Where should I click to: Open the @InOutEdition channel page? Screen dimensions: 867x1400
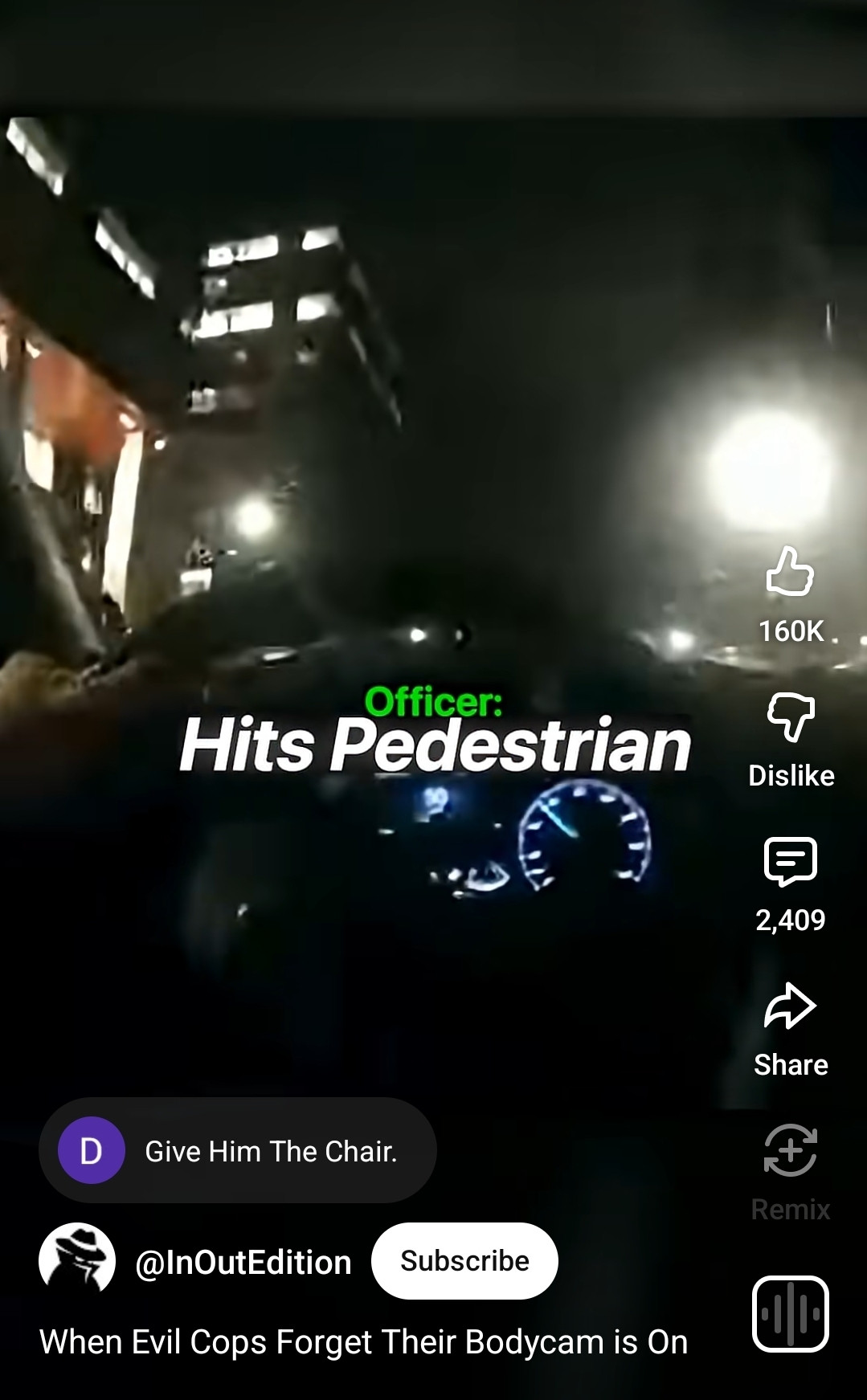(x=243, y=1263)
